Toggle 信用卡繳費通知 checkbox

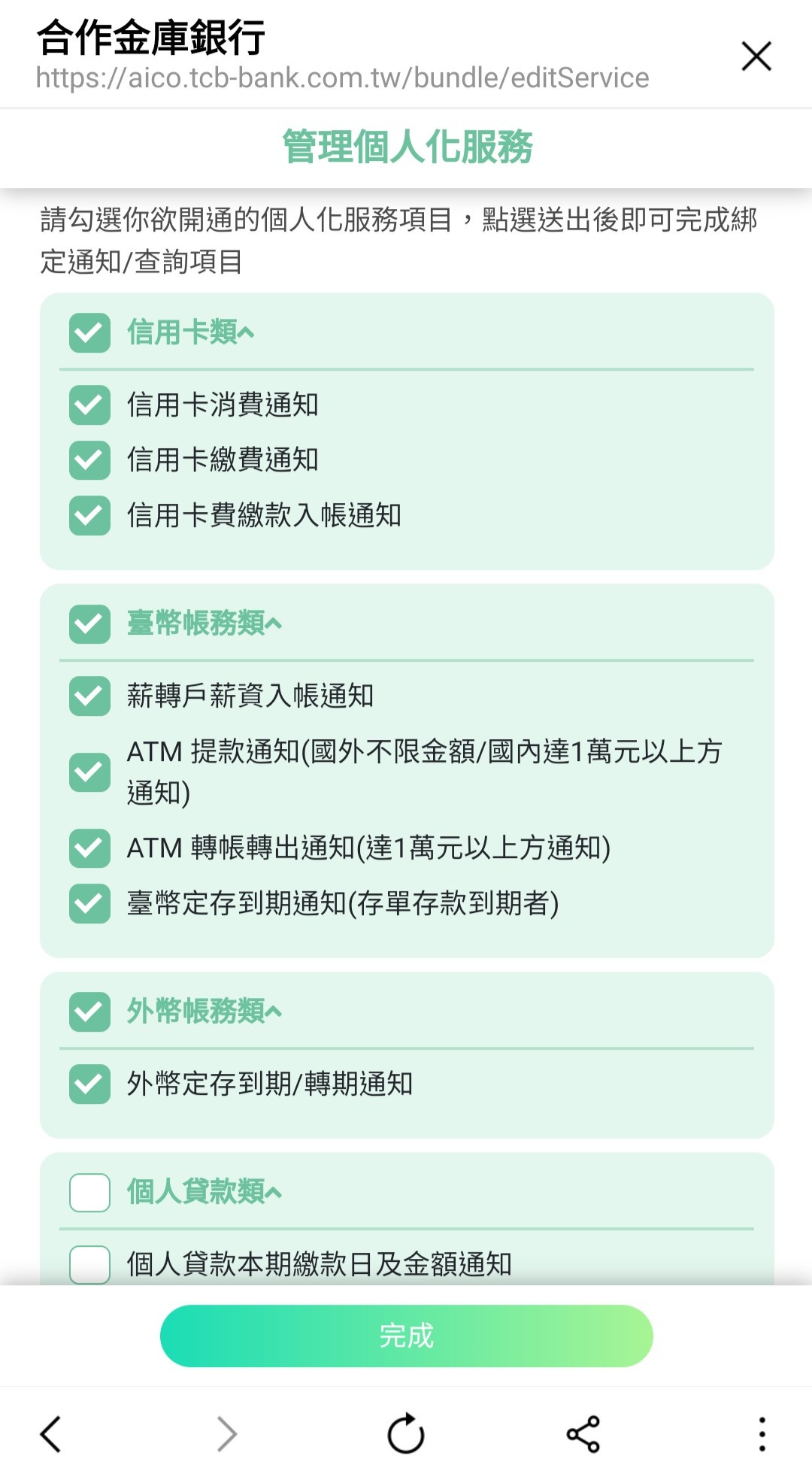point(89,459)
